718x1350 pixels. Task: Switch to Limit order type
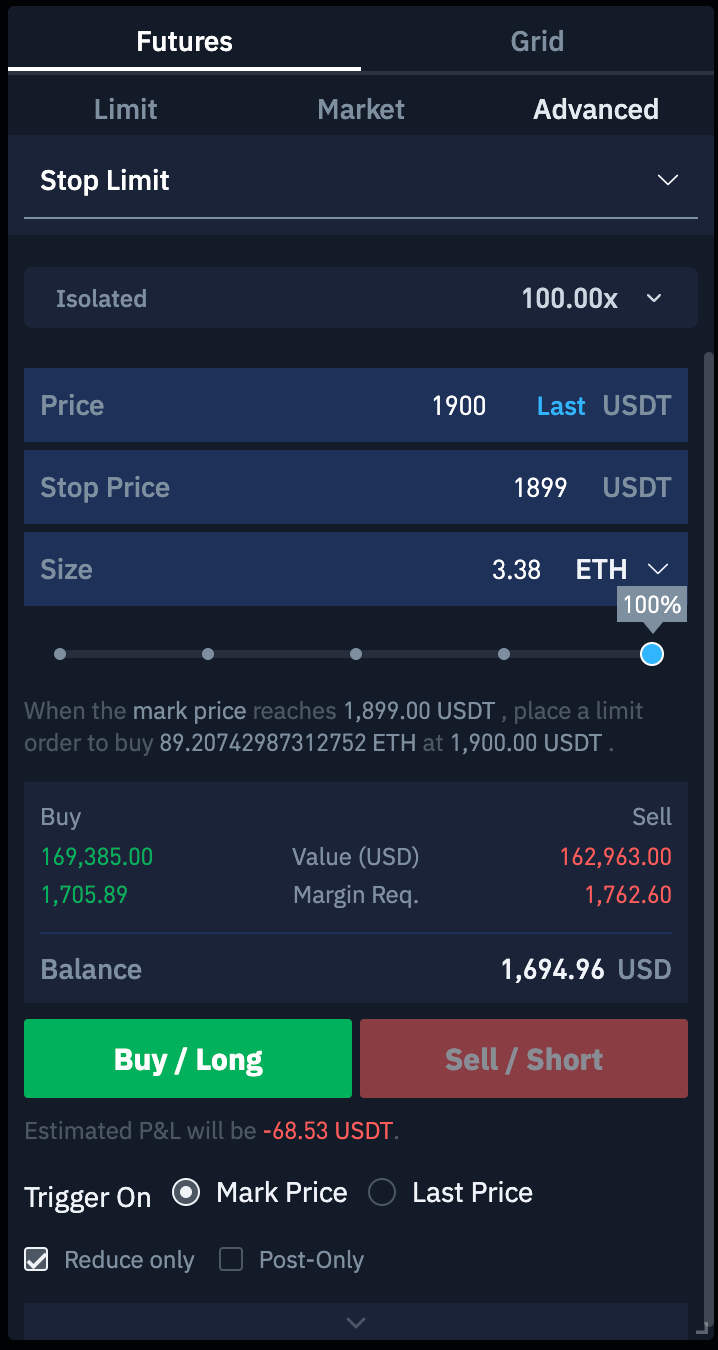pos(125,109)
